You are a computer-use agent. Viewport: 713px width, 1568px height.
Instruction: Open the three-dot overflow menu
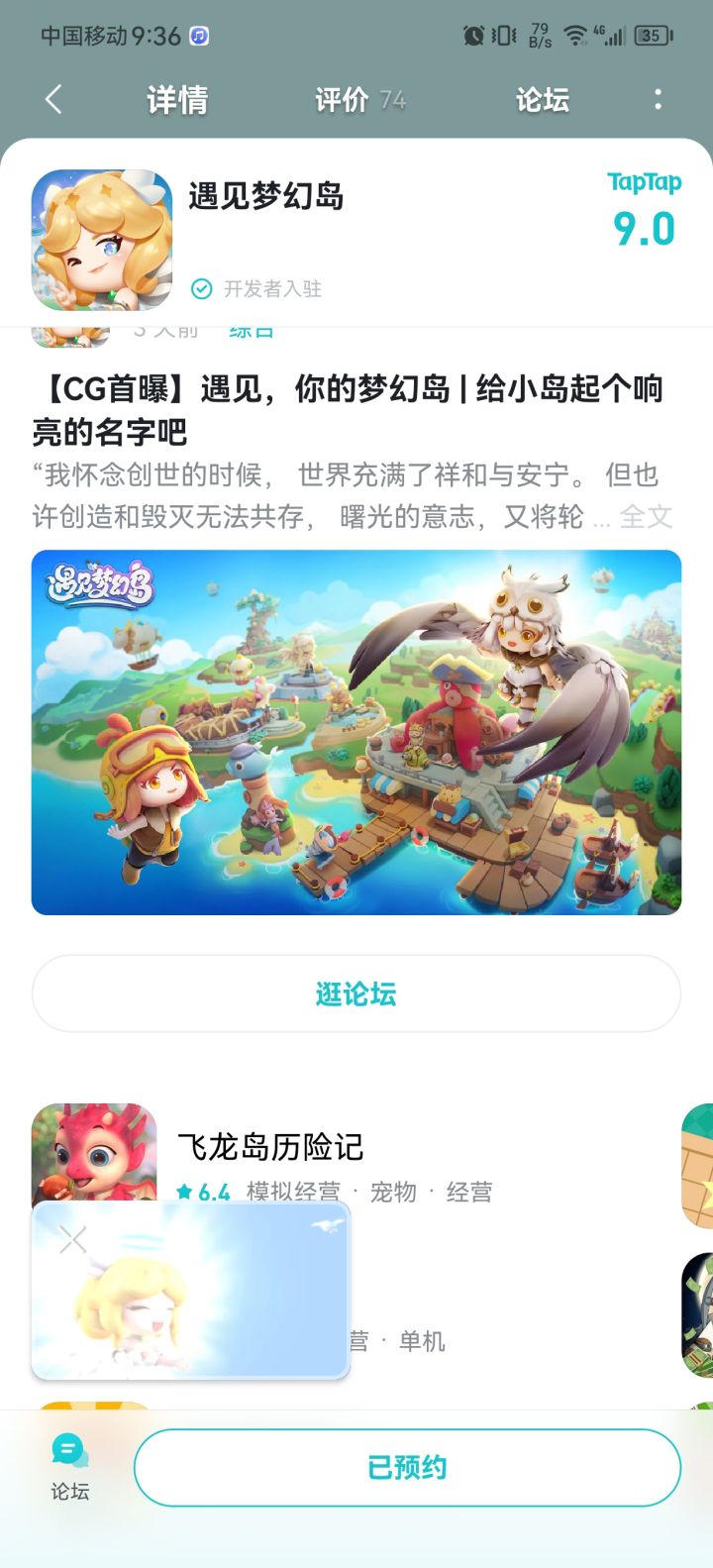pyautogui.click(x=657, y=100)
